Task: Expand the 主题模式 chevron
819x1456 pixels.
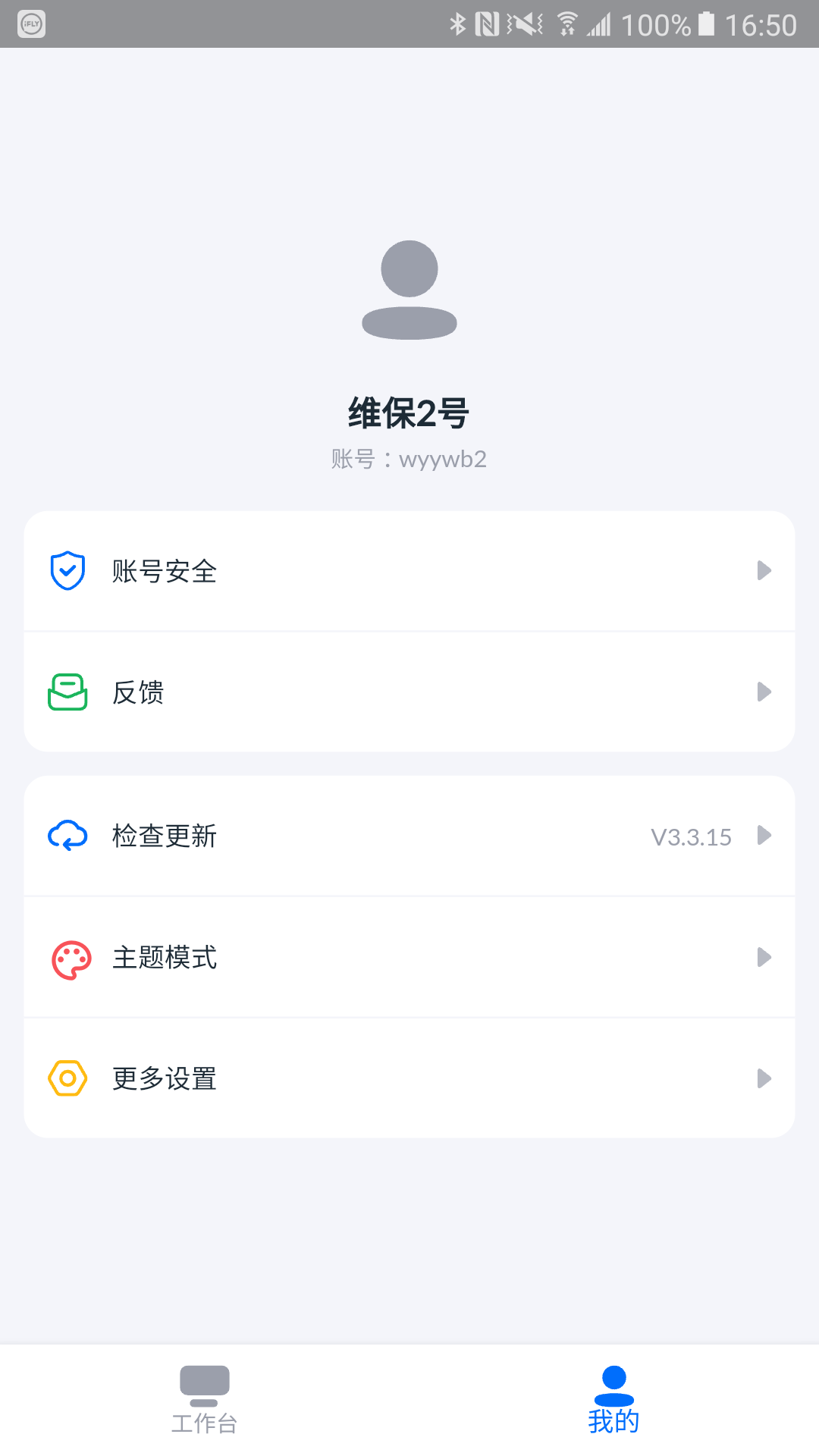Action: tap(764, 958)
